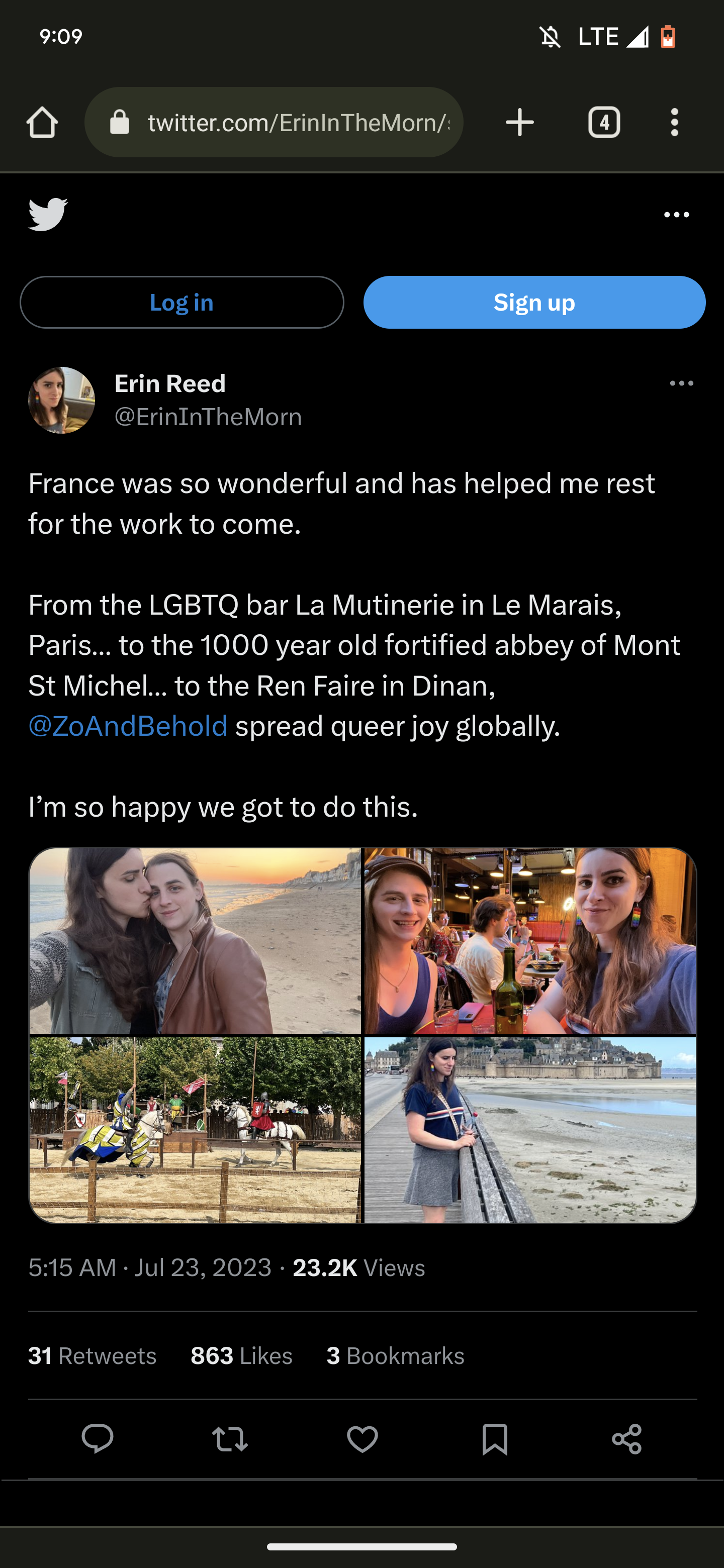Edit the twitter.com address bar
724x1568 pixels.
[x=298, y=122]
